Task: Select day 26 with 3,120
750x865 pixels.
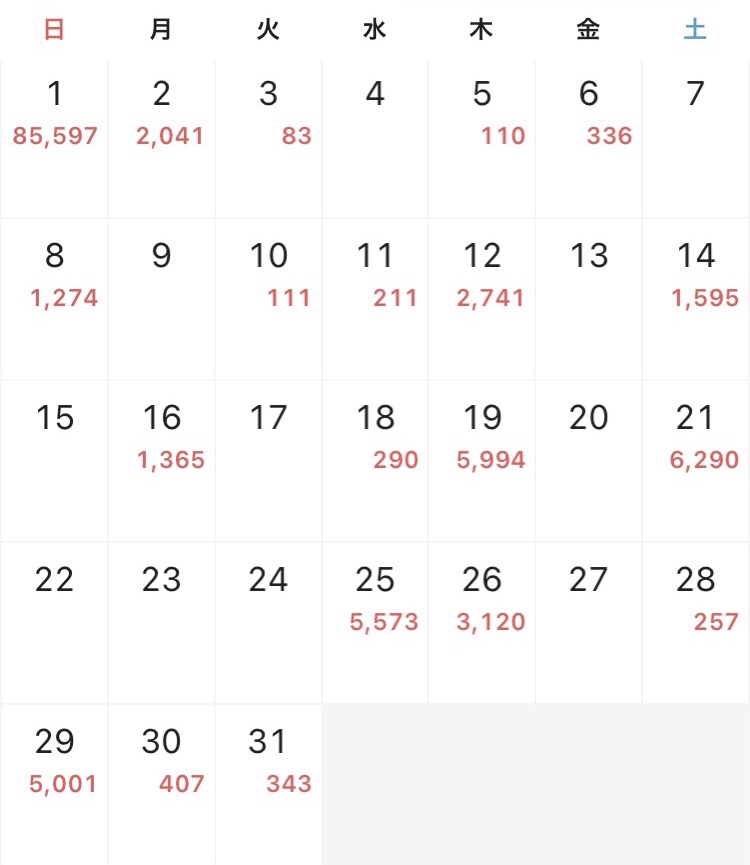Action: (x=482, y=622)
